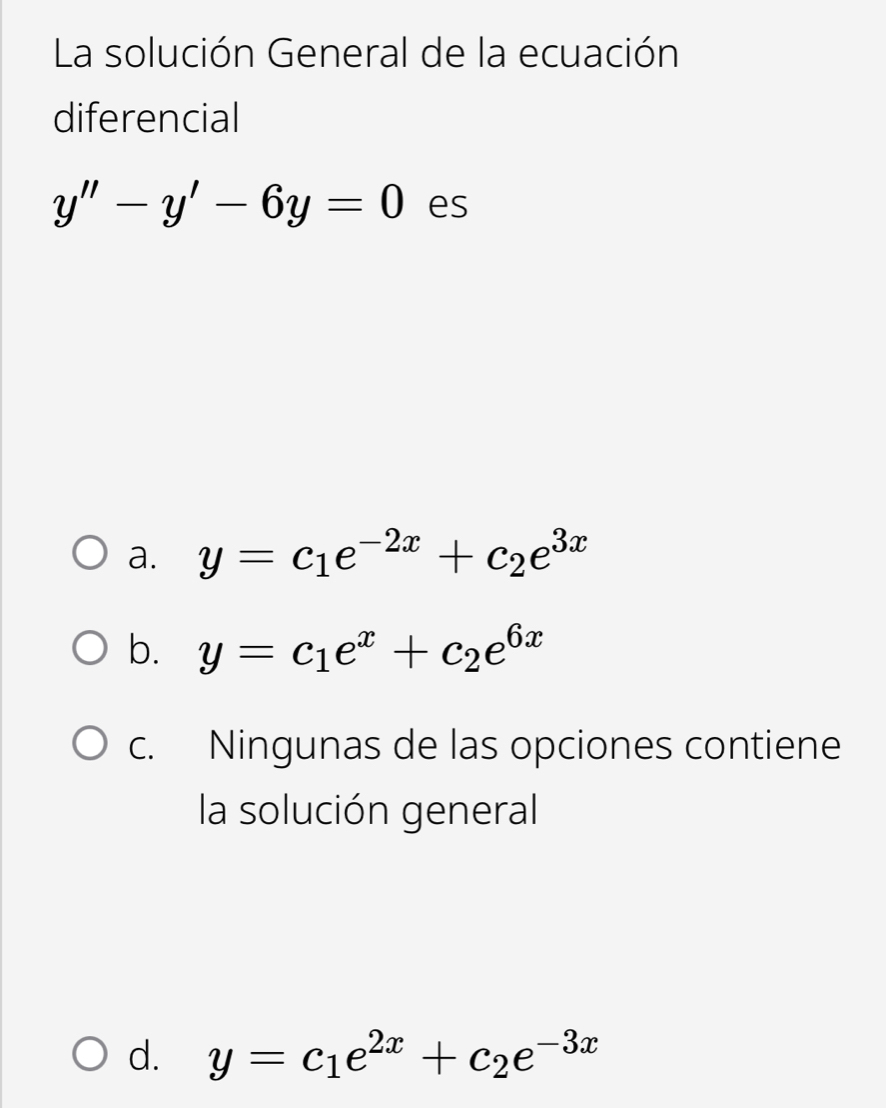Click the letter label d next to option
Viewport: 886px width, 1108px height.
pyautogui.click(x=145, y=1057)
